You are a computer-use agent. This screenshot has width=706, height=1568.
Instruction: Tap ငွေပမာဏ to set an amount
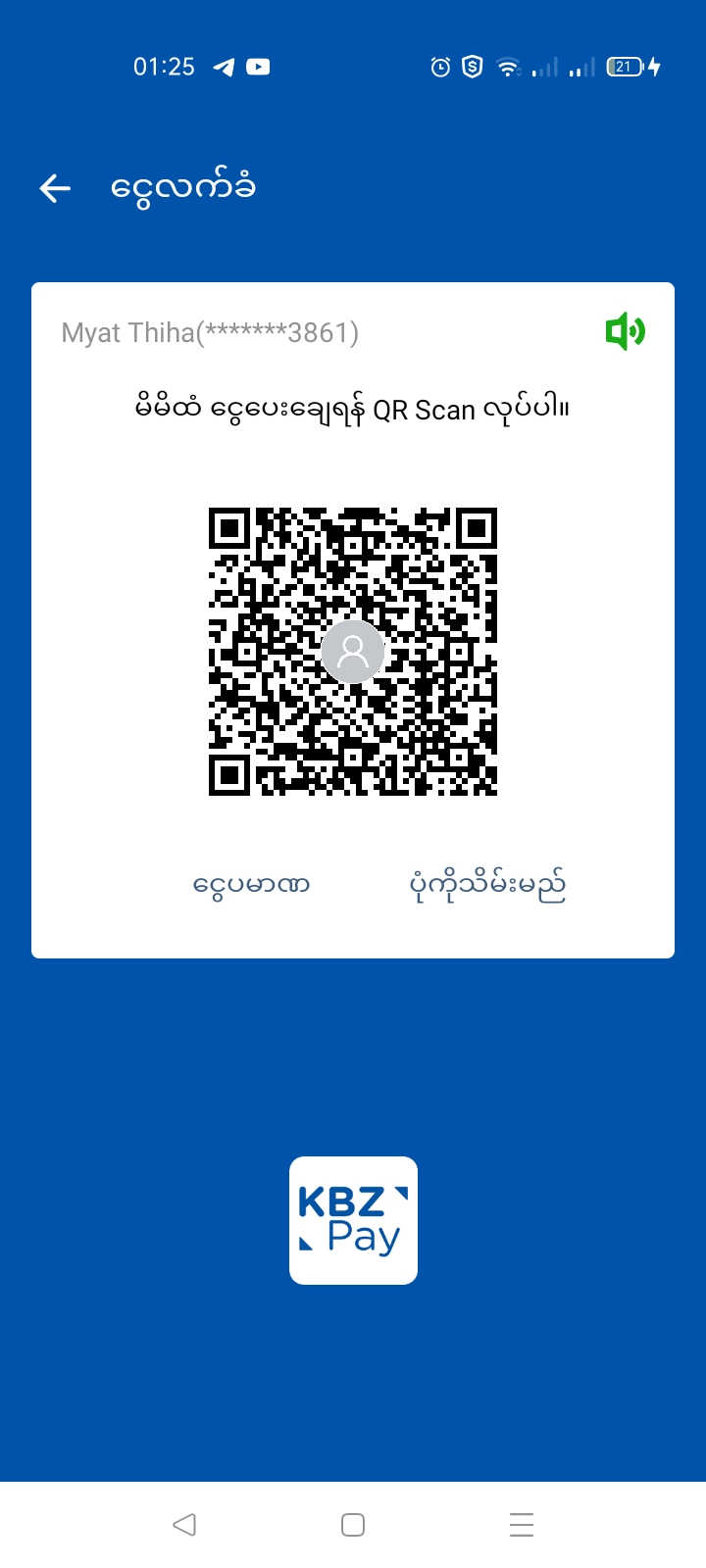point(251,885)
